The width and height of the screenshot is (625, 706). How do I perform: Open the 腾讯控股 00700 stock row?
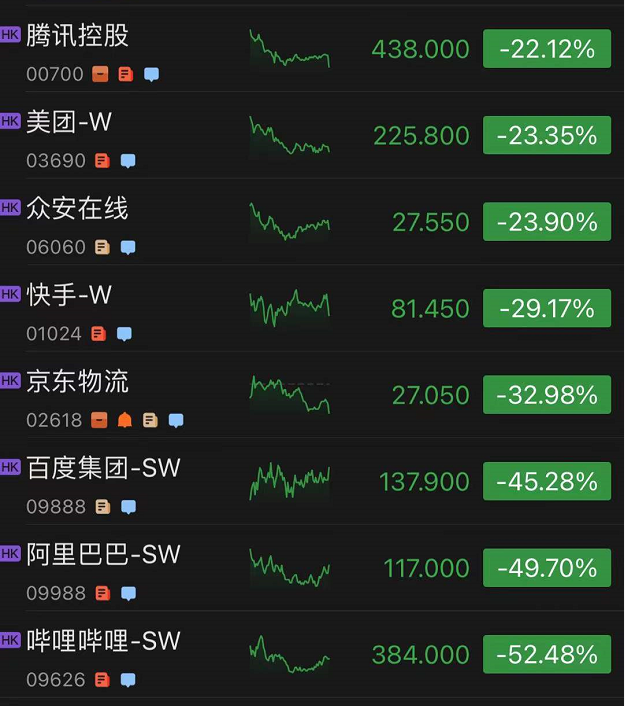coord(312,49)
